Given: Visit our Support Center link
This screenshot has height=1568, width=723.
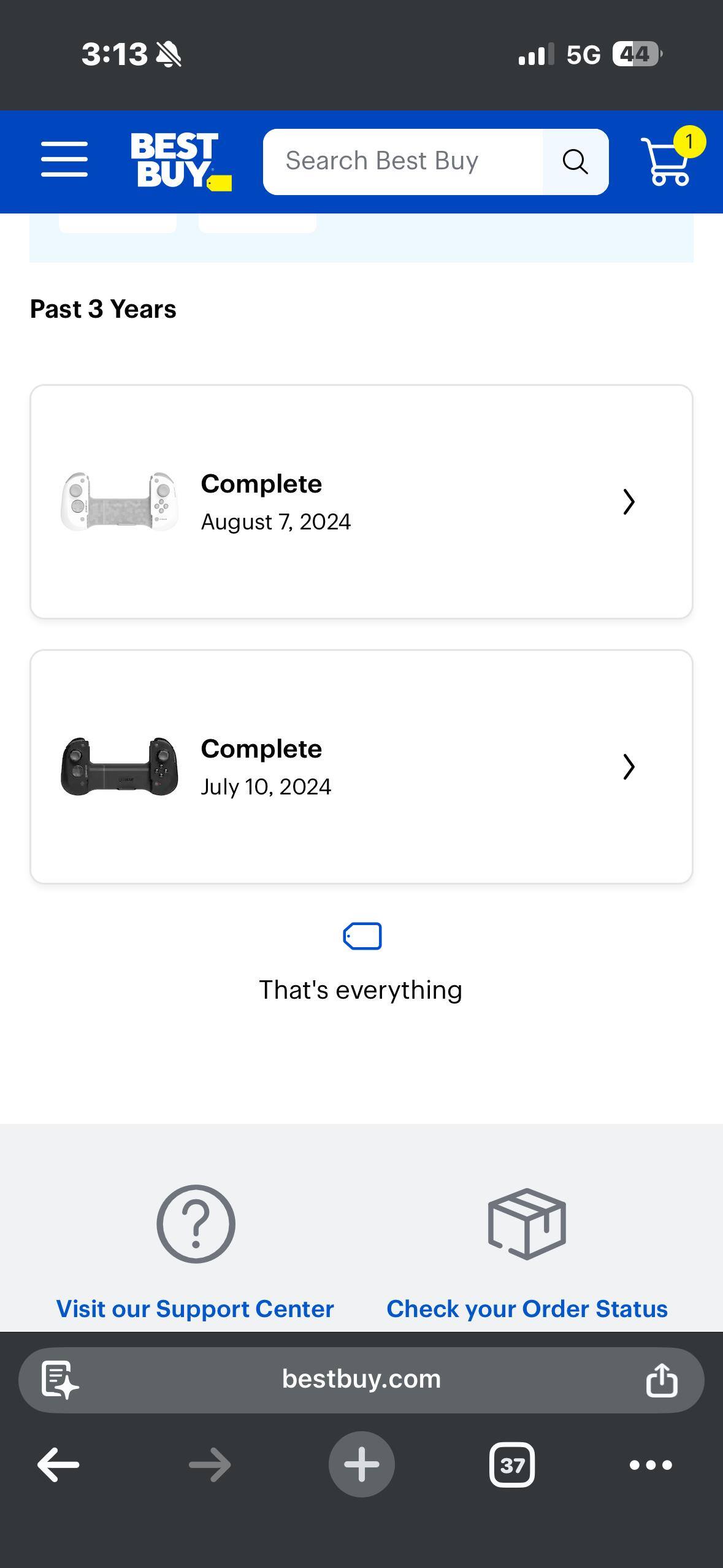Looking at the screenshot, I should tap(195, 1307).
